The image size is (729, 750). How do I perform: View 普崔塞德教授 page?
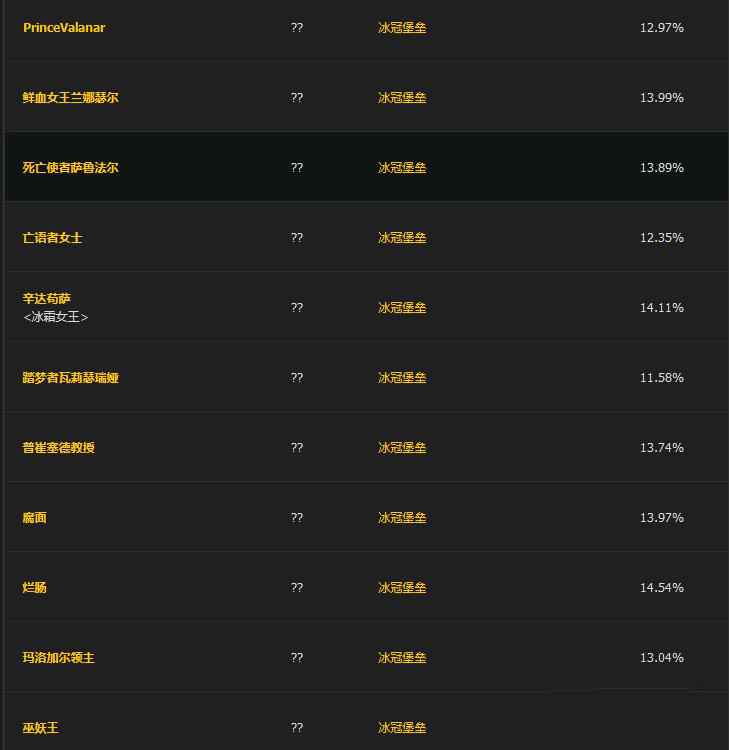(x=59, y=448)
